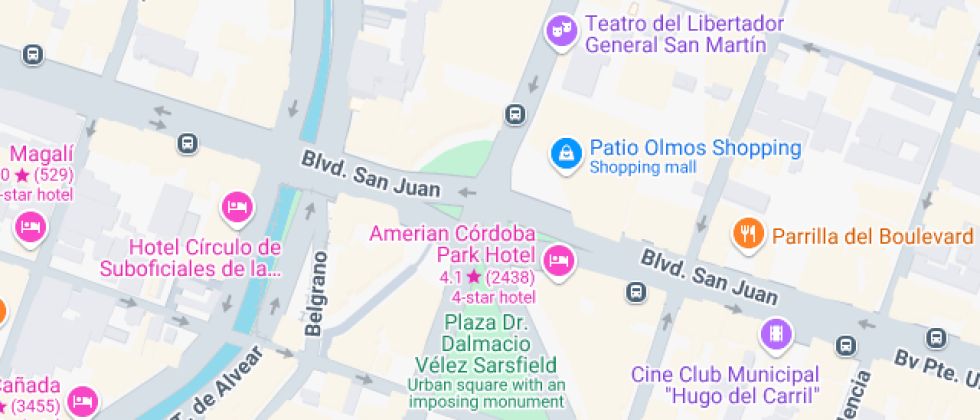
Task: Open Cine Club Municipal "Hugo del Carril" pin
Action: 775,334
